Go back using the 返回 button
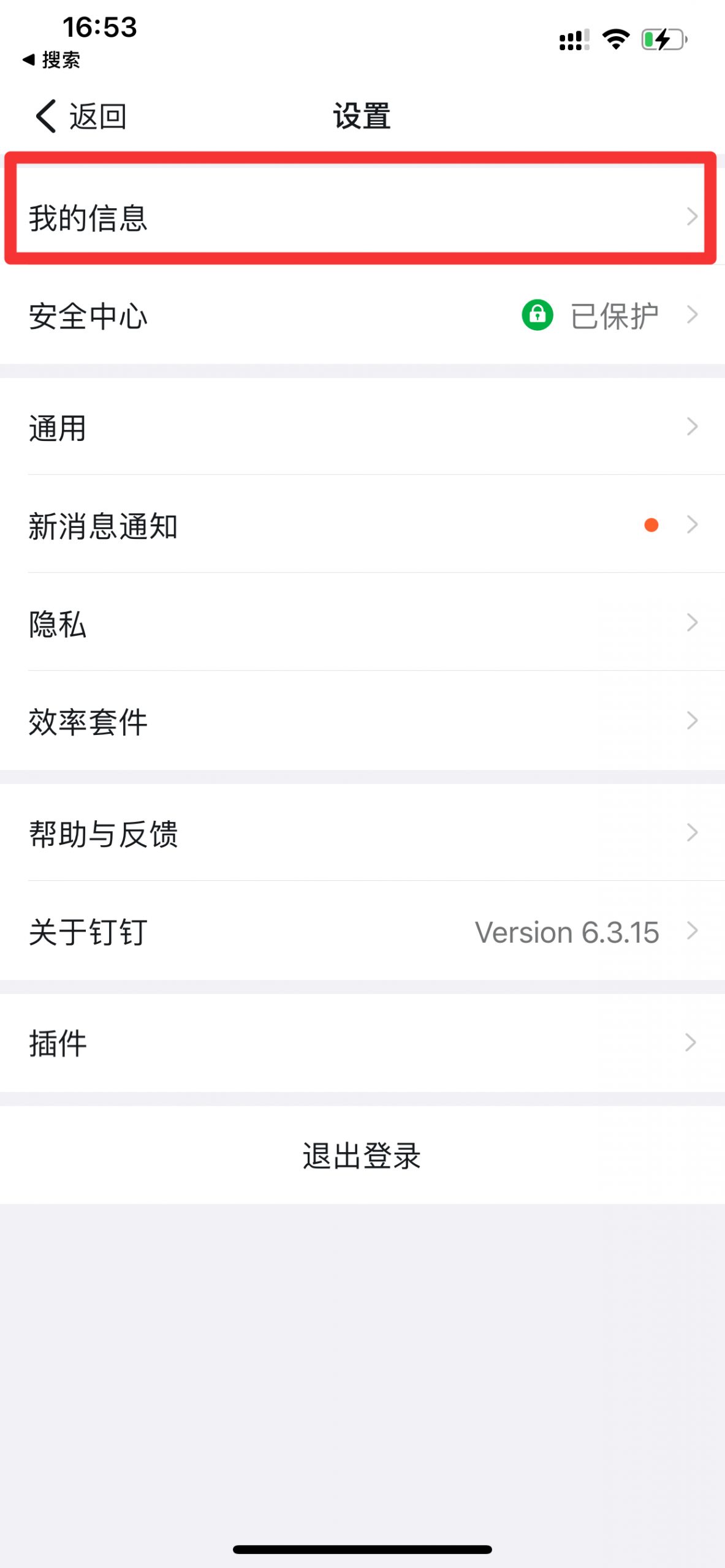 click(80, 116)
